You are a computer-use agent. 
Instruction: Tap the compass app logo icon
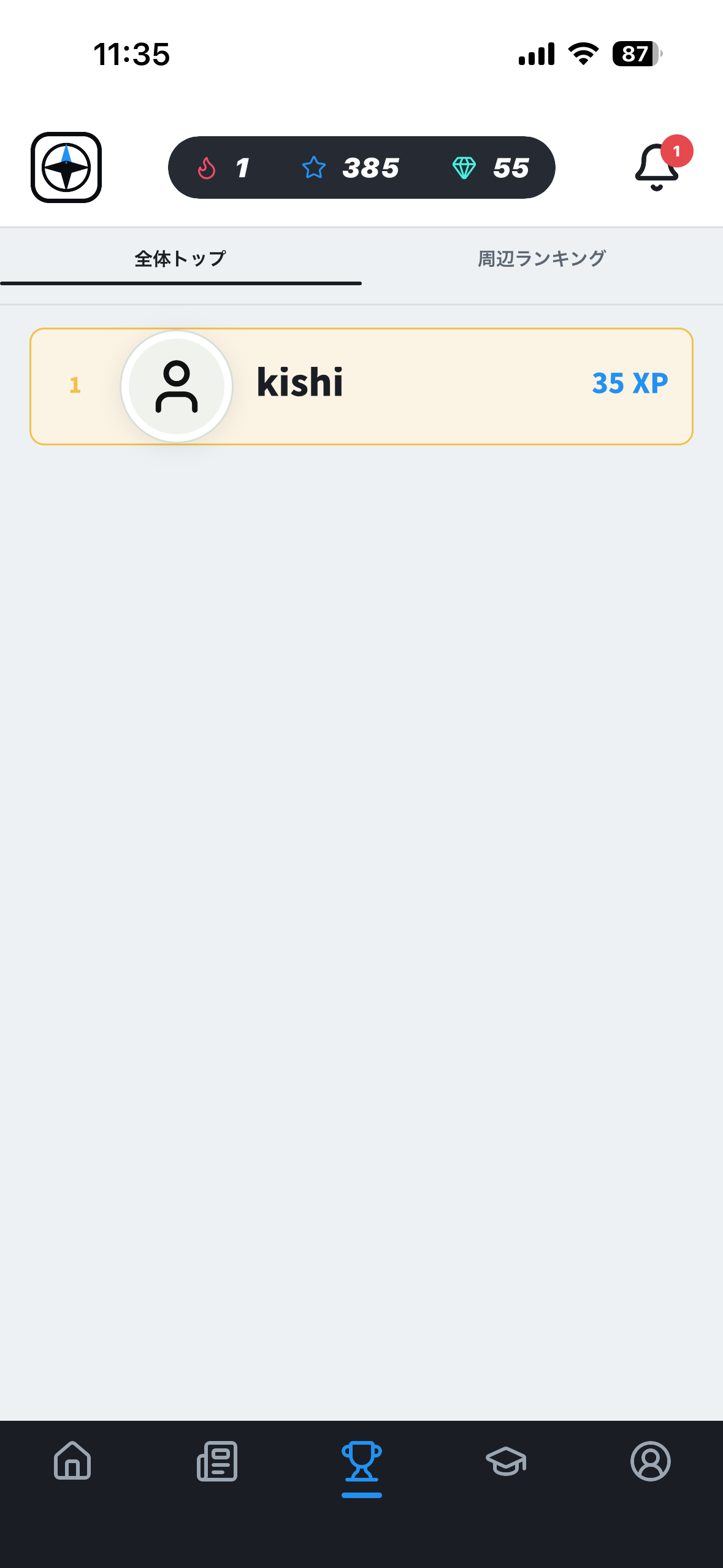(x=66, y=167)
